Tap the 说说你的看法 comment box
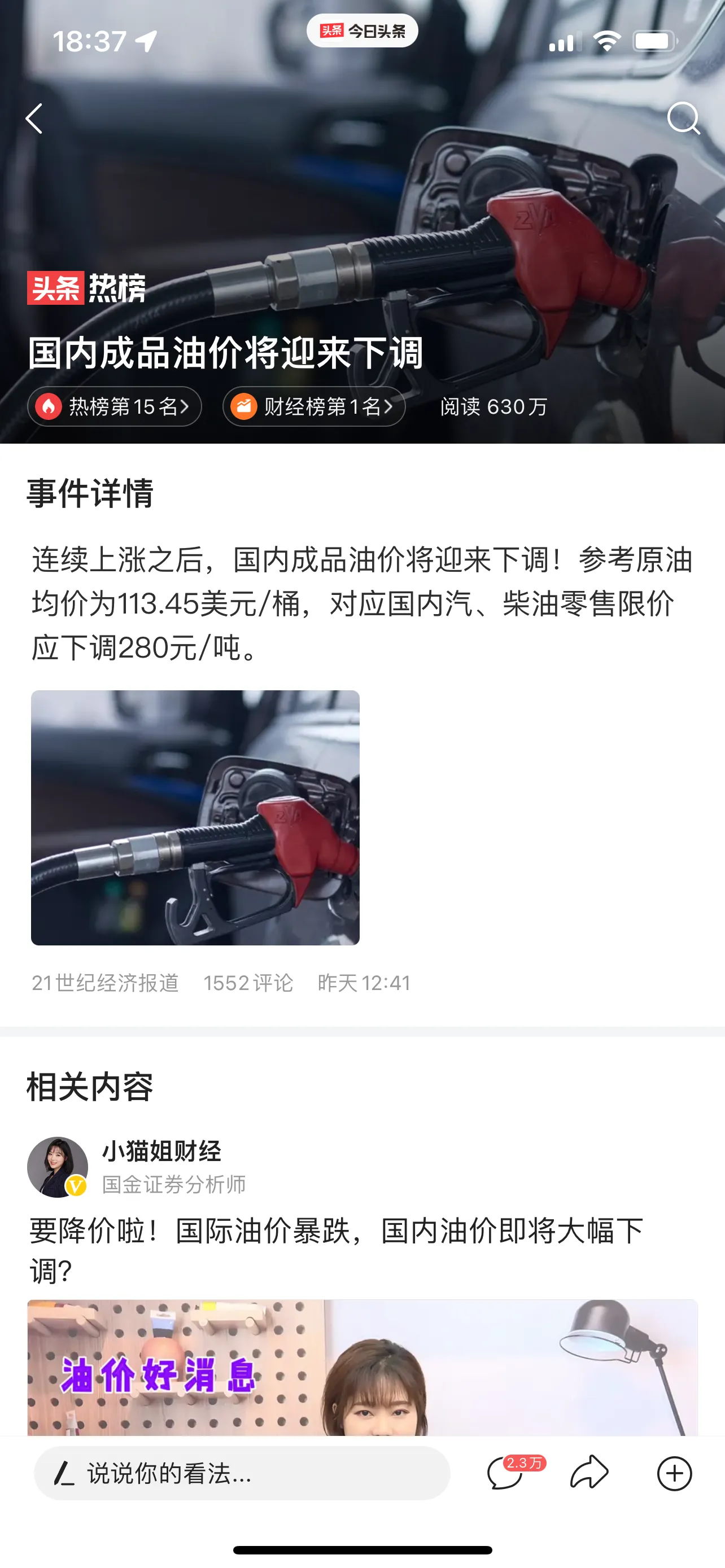 [x=242, y=1474]
